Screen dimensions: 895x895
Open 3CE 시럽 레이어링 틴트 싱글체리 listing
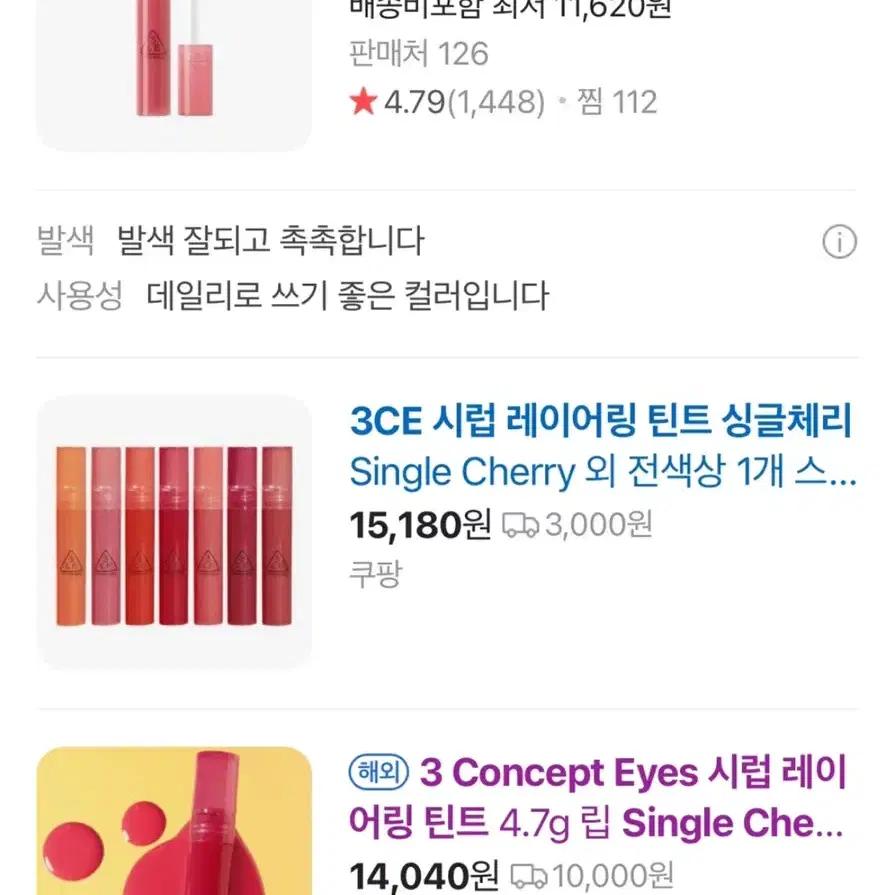[x=600, y=422]
